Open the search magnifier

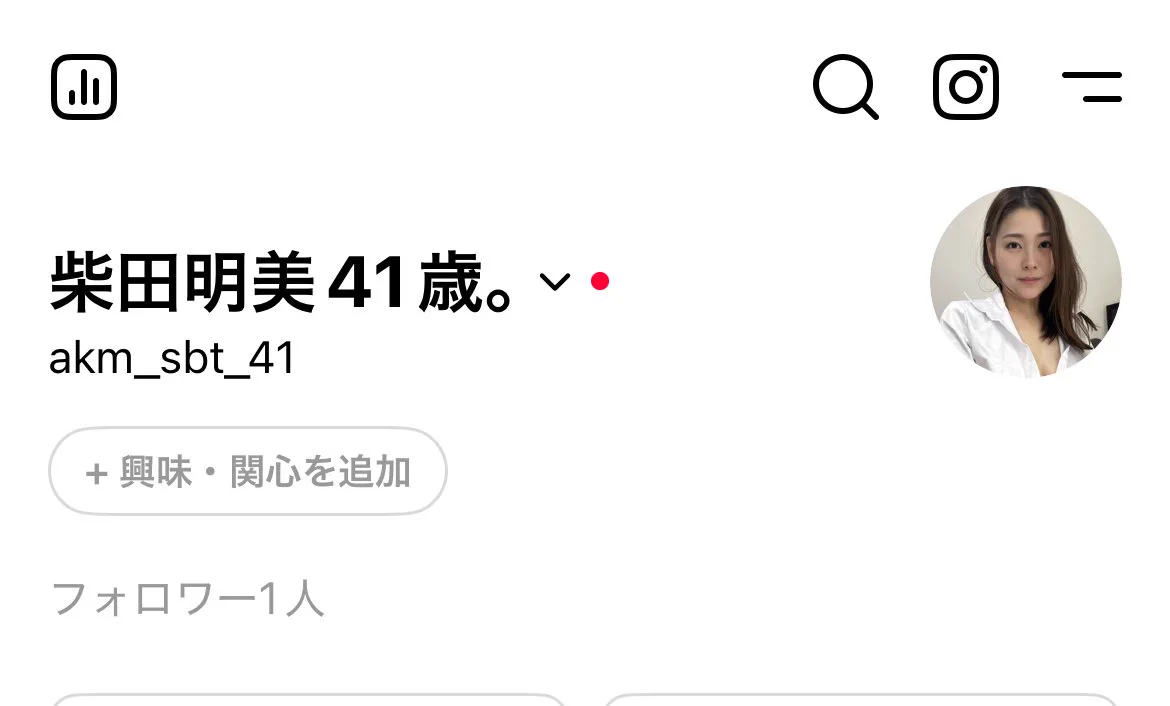point(845,87)
